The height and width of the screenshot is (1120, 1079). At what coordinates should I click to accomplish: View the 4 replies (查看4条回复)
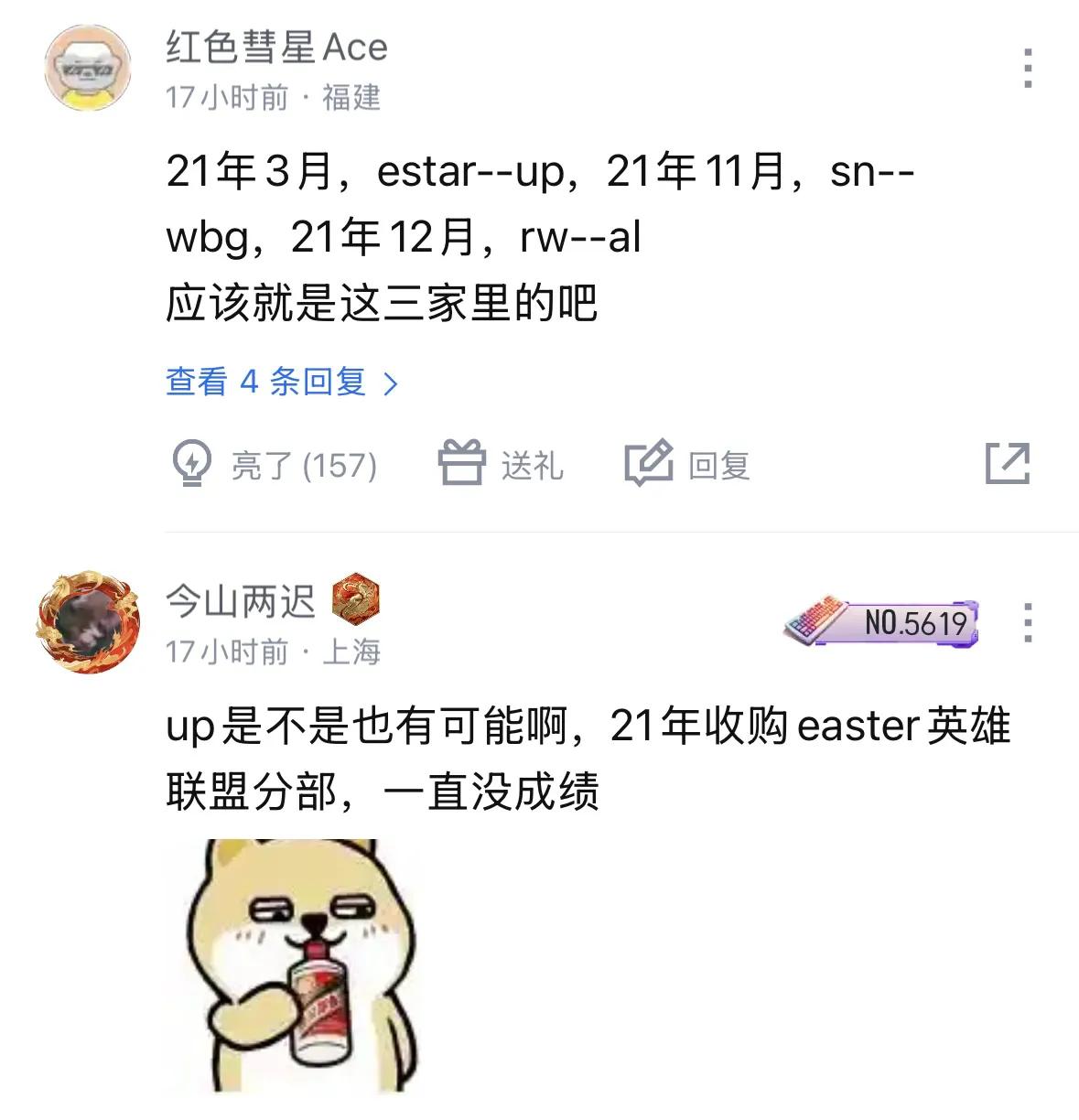pos(282,382)
